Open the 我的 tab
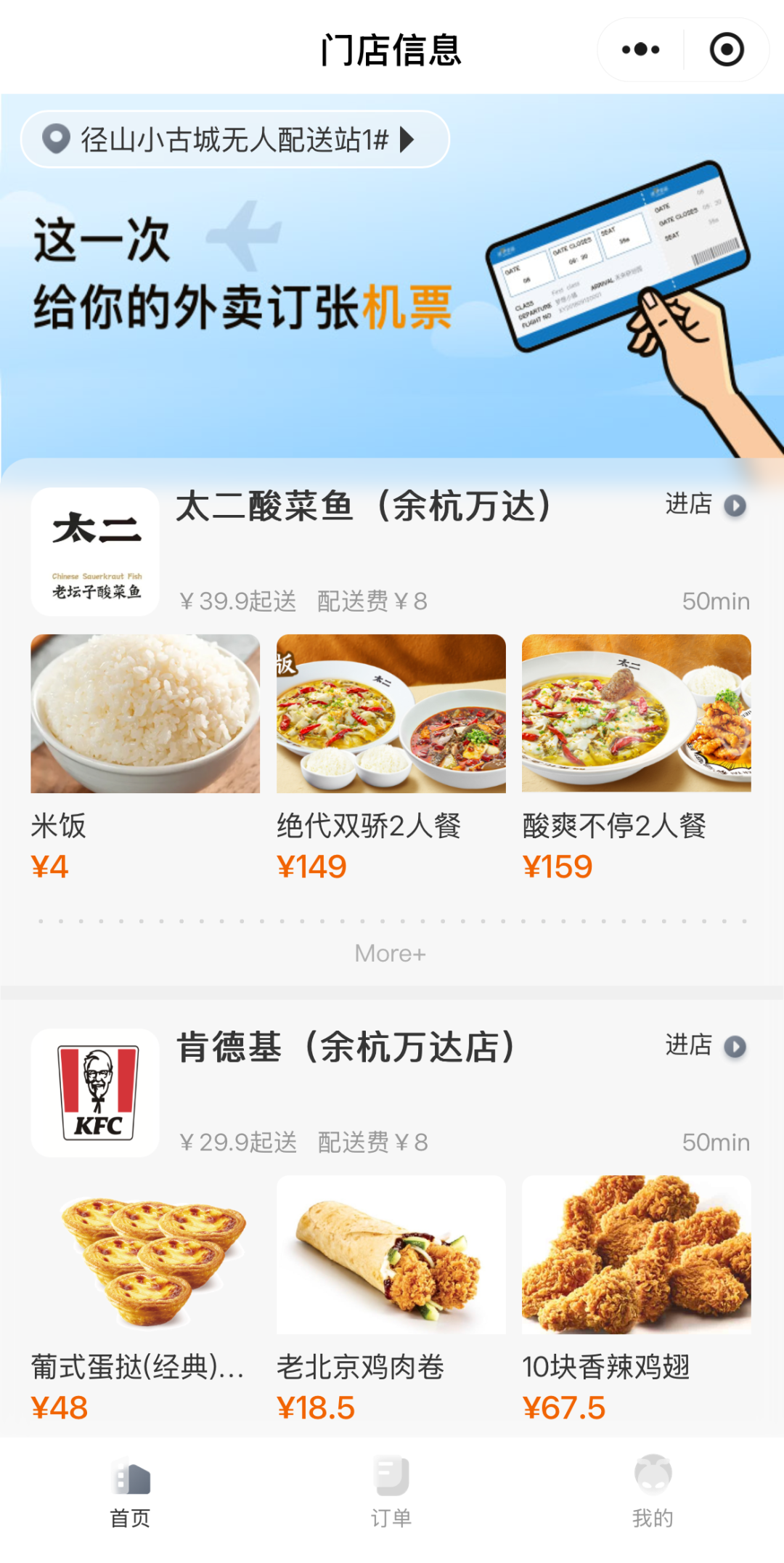The image size is (784, 1563). [653, 1493]
